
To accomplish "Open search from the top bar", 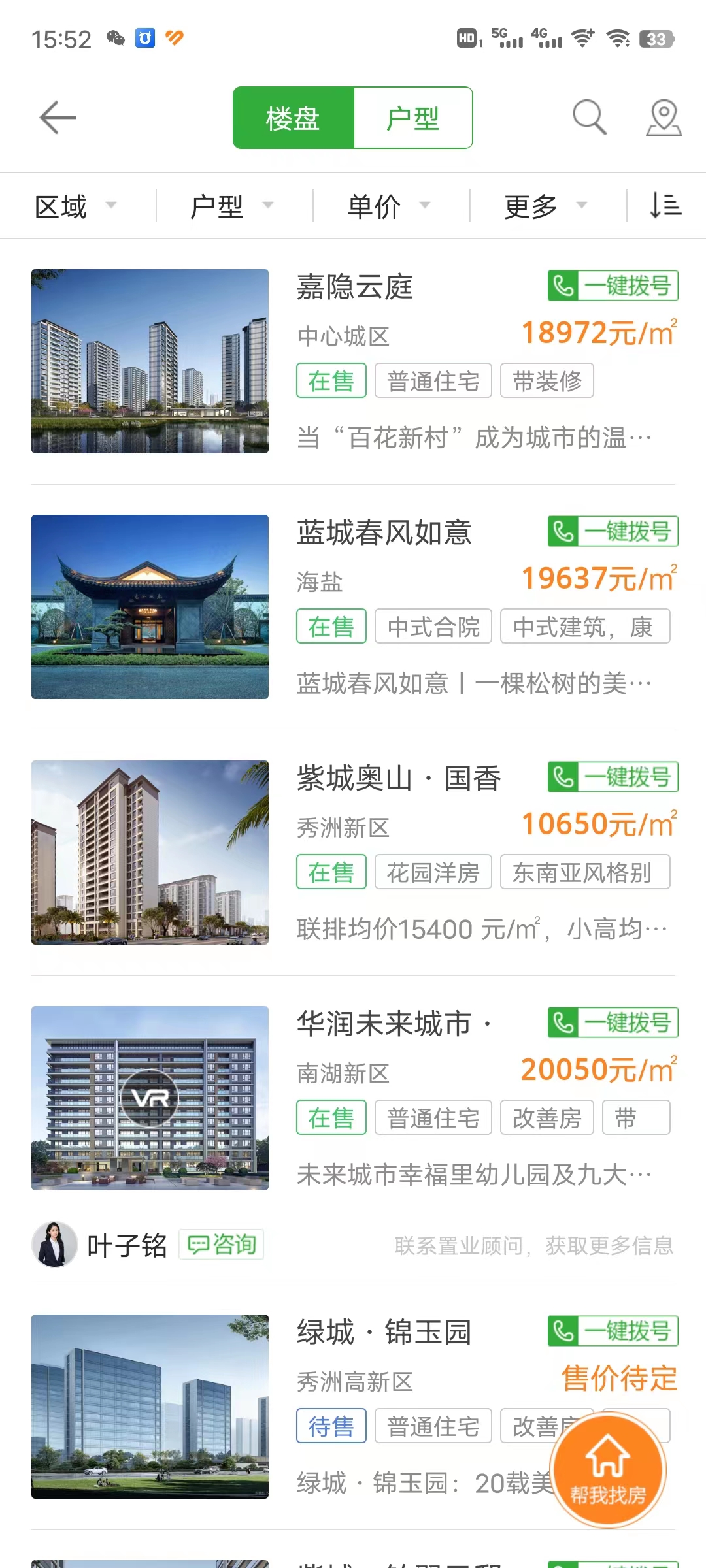I will tap(588, 118).
